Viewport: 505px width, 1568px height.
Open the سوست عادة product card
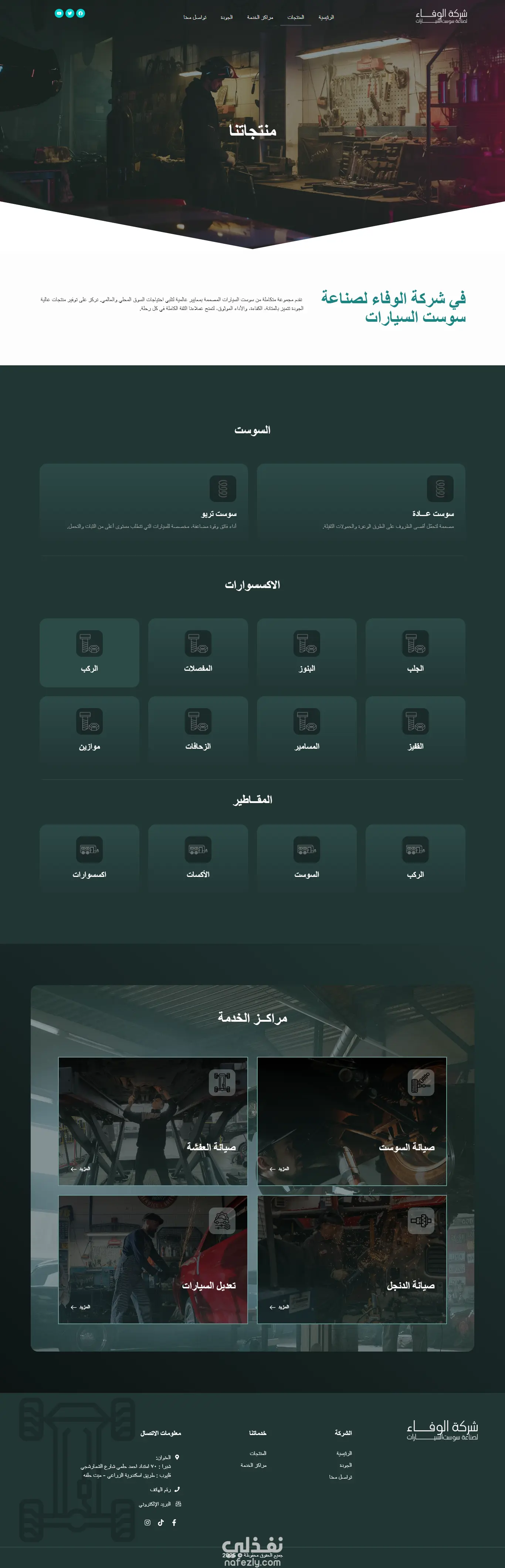coord(360,502)
